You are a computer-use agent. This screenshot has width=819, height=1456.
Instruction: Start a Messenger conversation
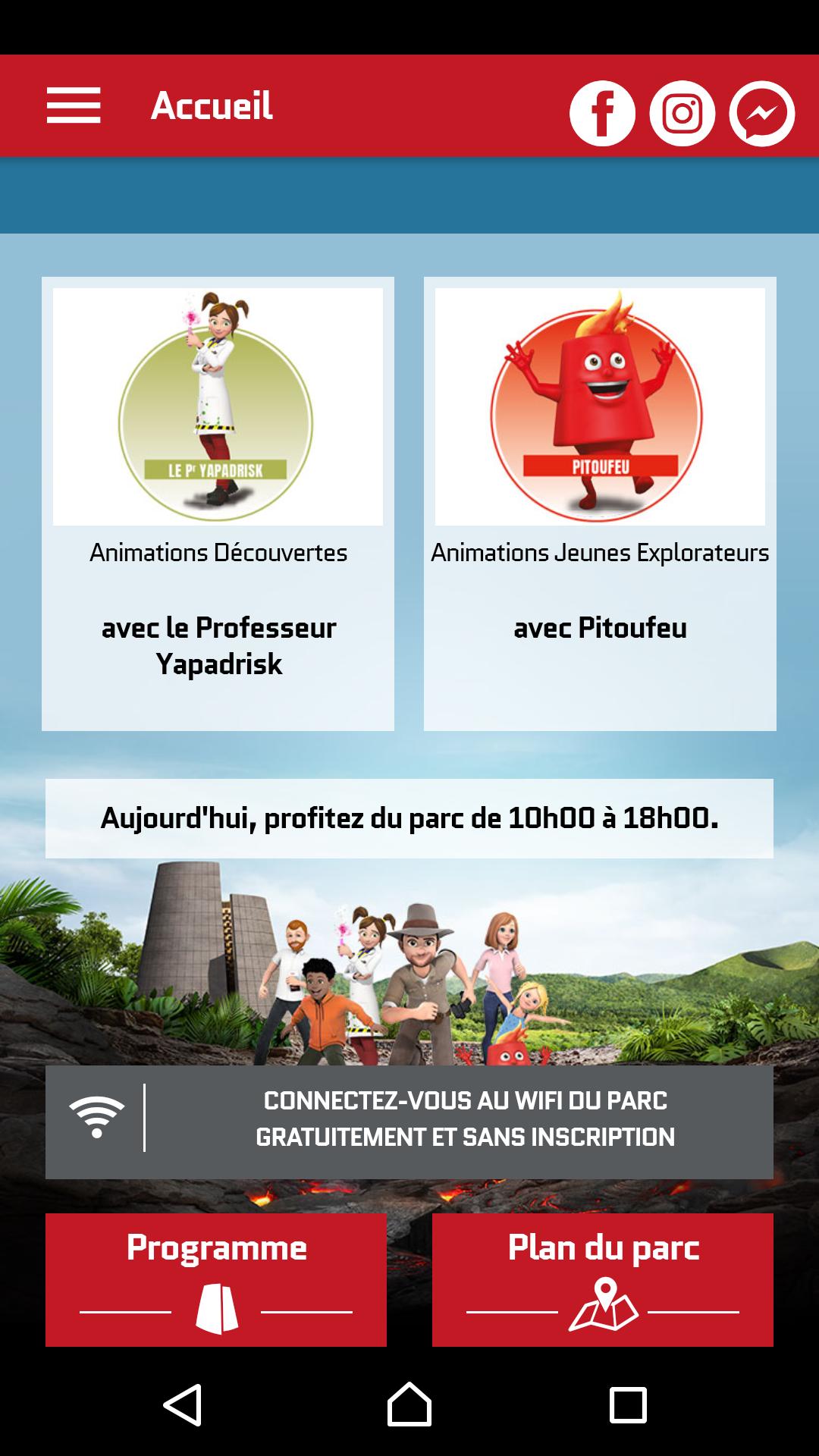pos(761,114)
